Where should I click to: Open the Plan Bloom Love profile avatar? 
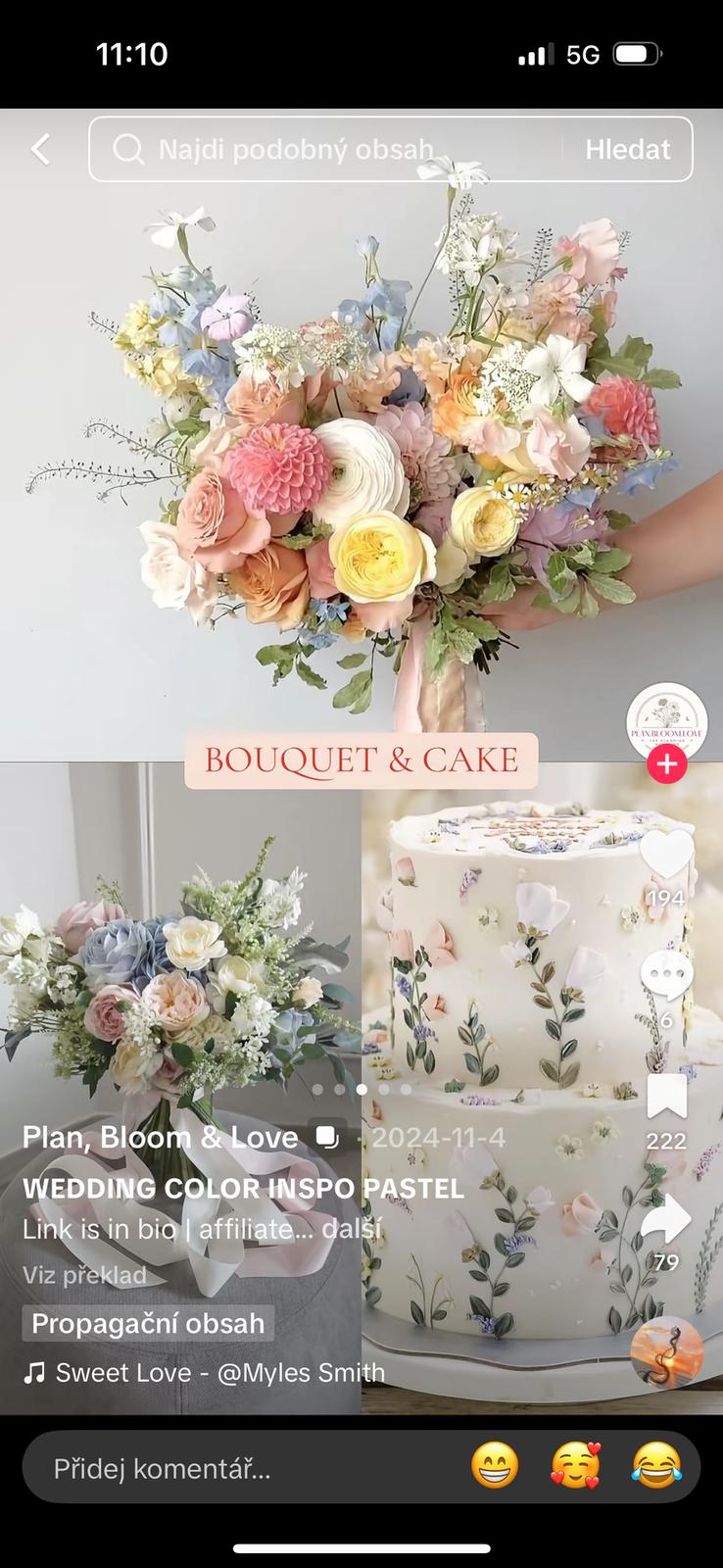(x=666, y=723)
